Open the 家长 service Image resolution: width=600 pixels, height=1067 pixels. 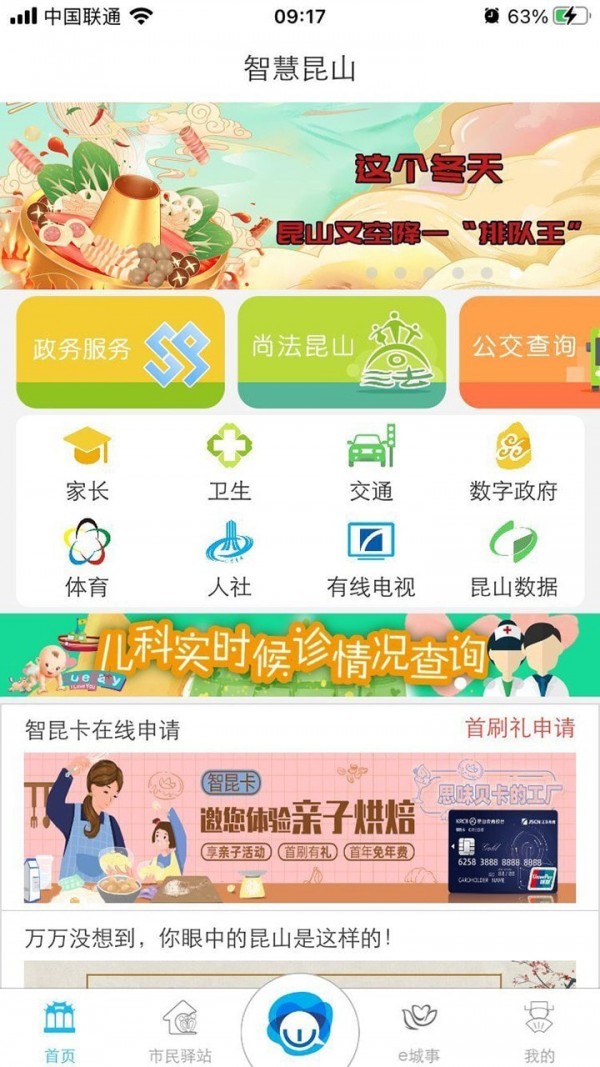(x=87, y=462)
